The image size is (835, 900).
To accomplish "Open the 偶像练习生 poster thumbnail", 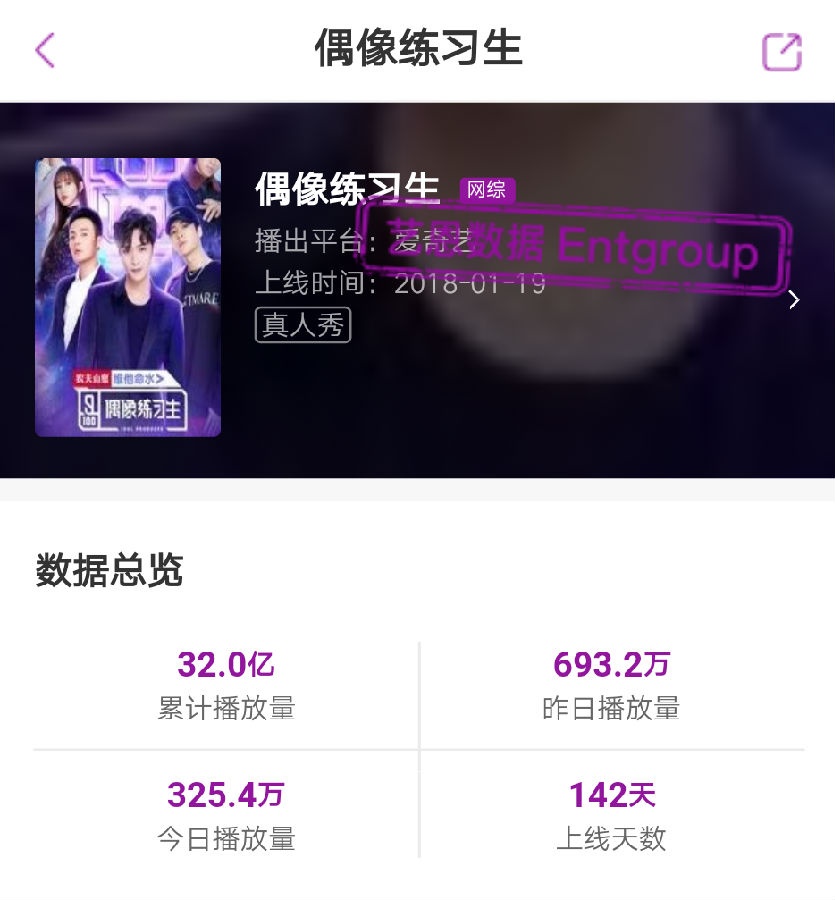I will 128,298.
